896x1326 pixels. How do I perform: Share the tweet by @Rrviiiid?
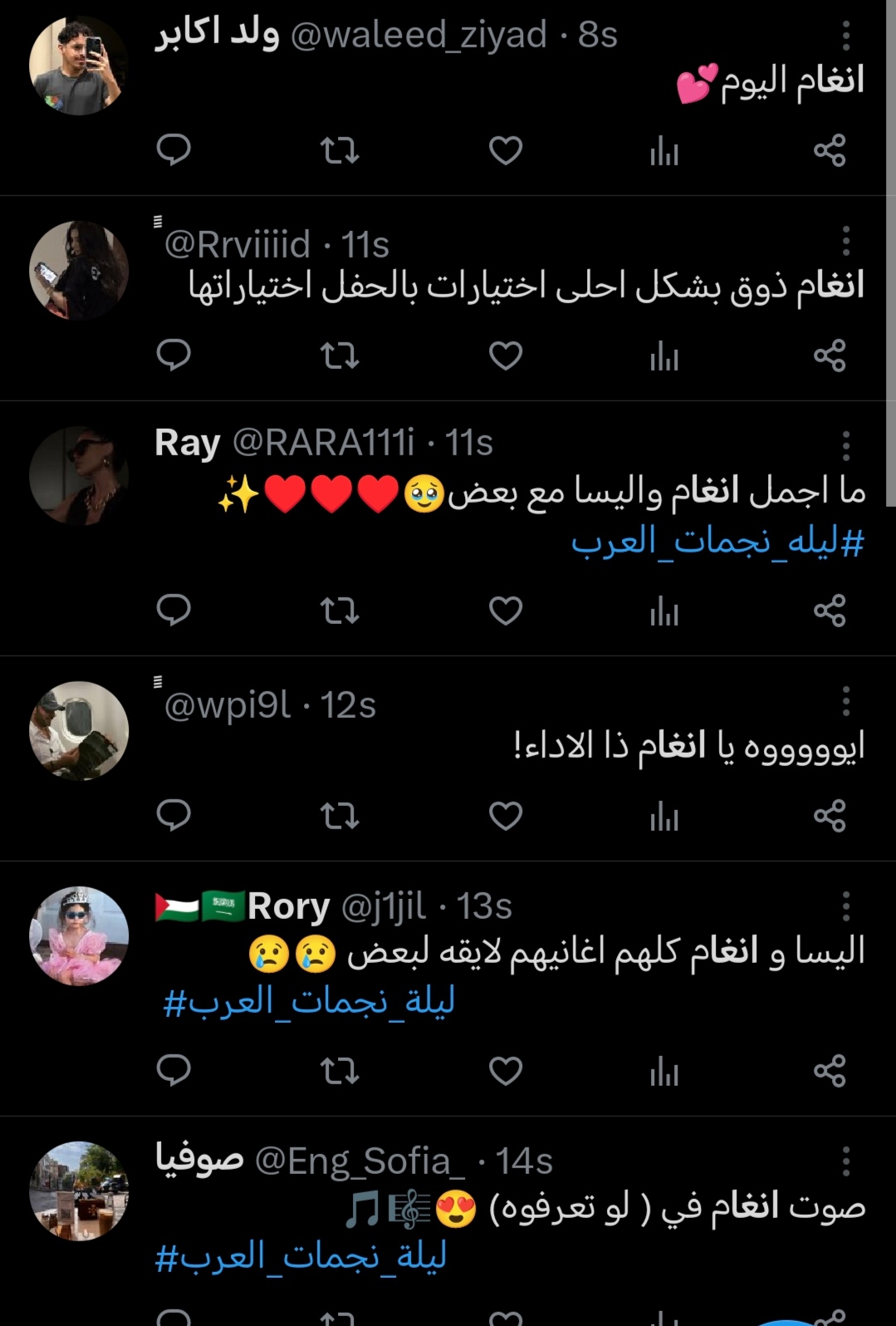(830, 356)
